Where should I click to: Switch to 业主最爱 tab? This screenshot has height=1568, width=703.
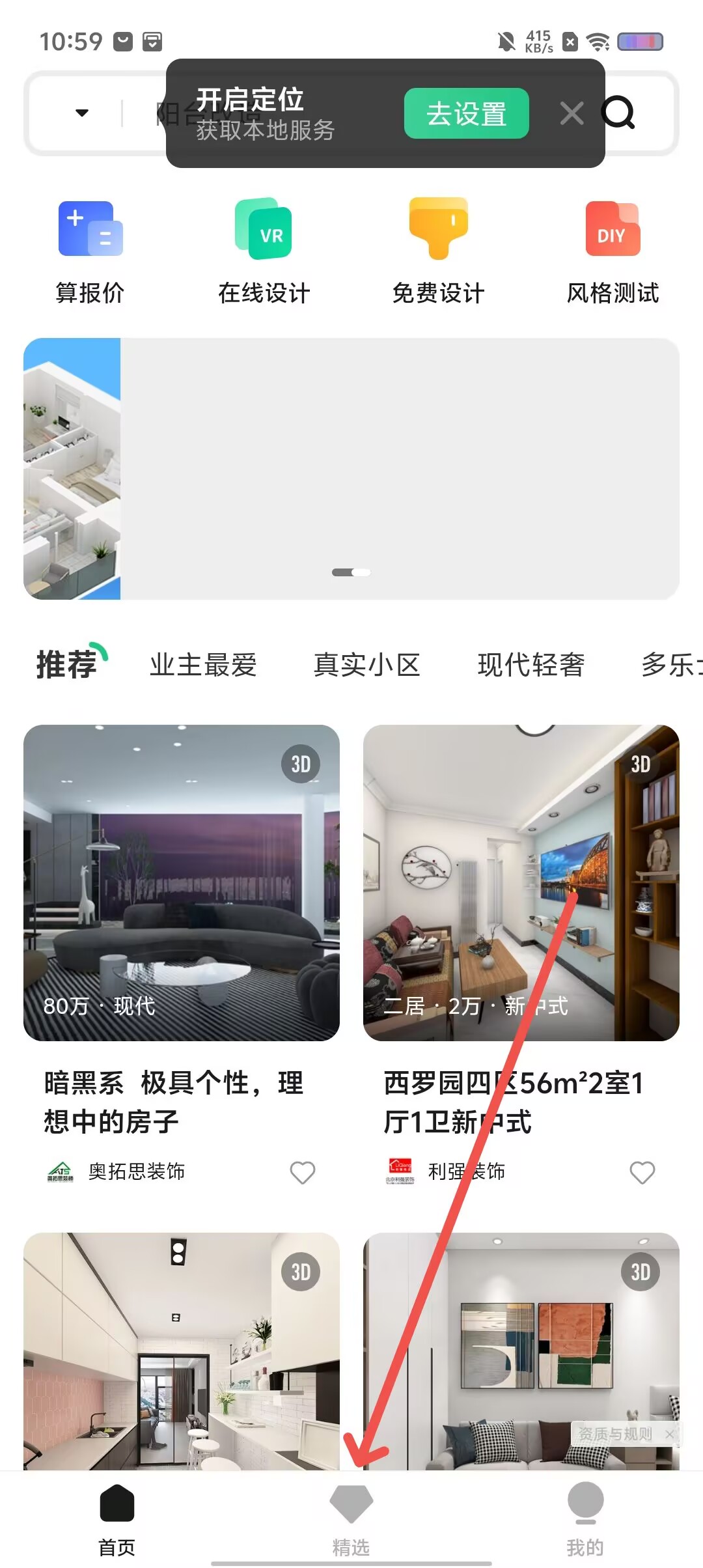coord(203,665)
